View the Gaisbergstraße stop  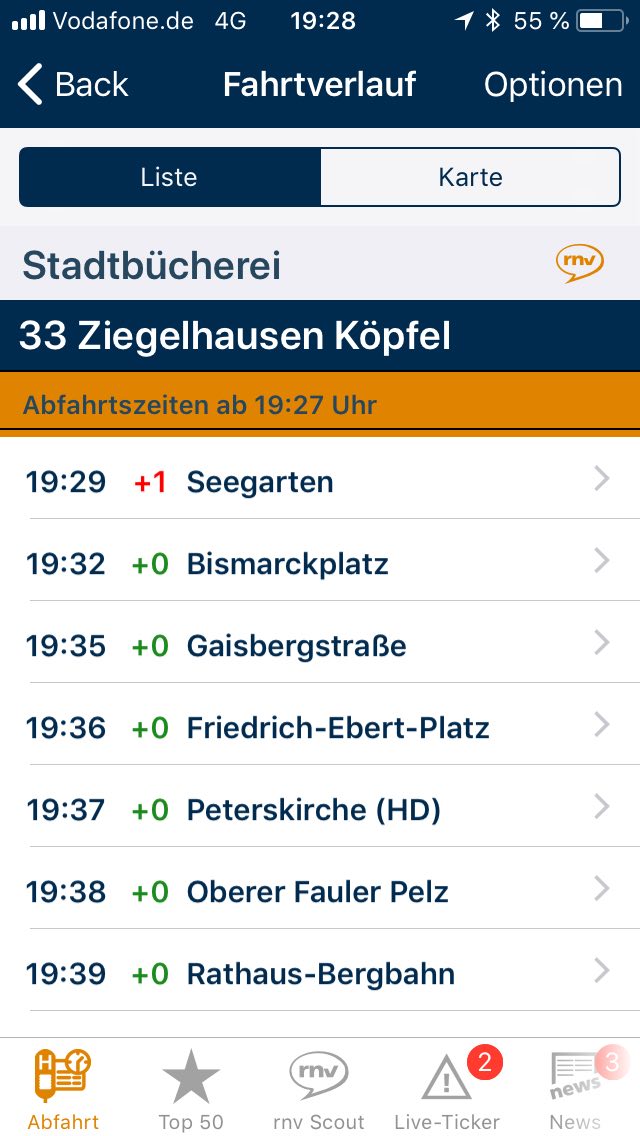320,645
